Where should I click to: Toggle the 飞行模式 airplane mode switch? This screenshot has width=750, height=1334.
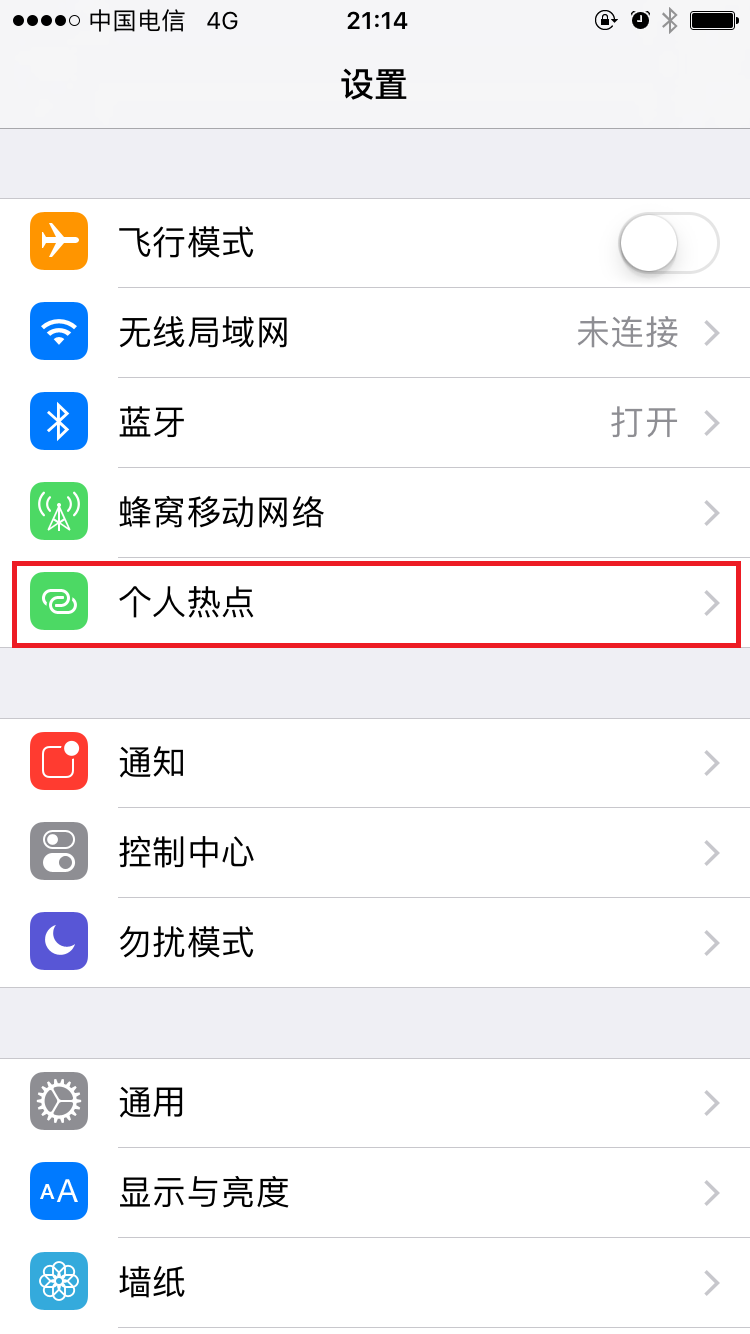tap(669, 243)
